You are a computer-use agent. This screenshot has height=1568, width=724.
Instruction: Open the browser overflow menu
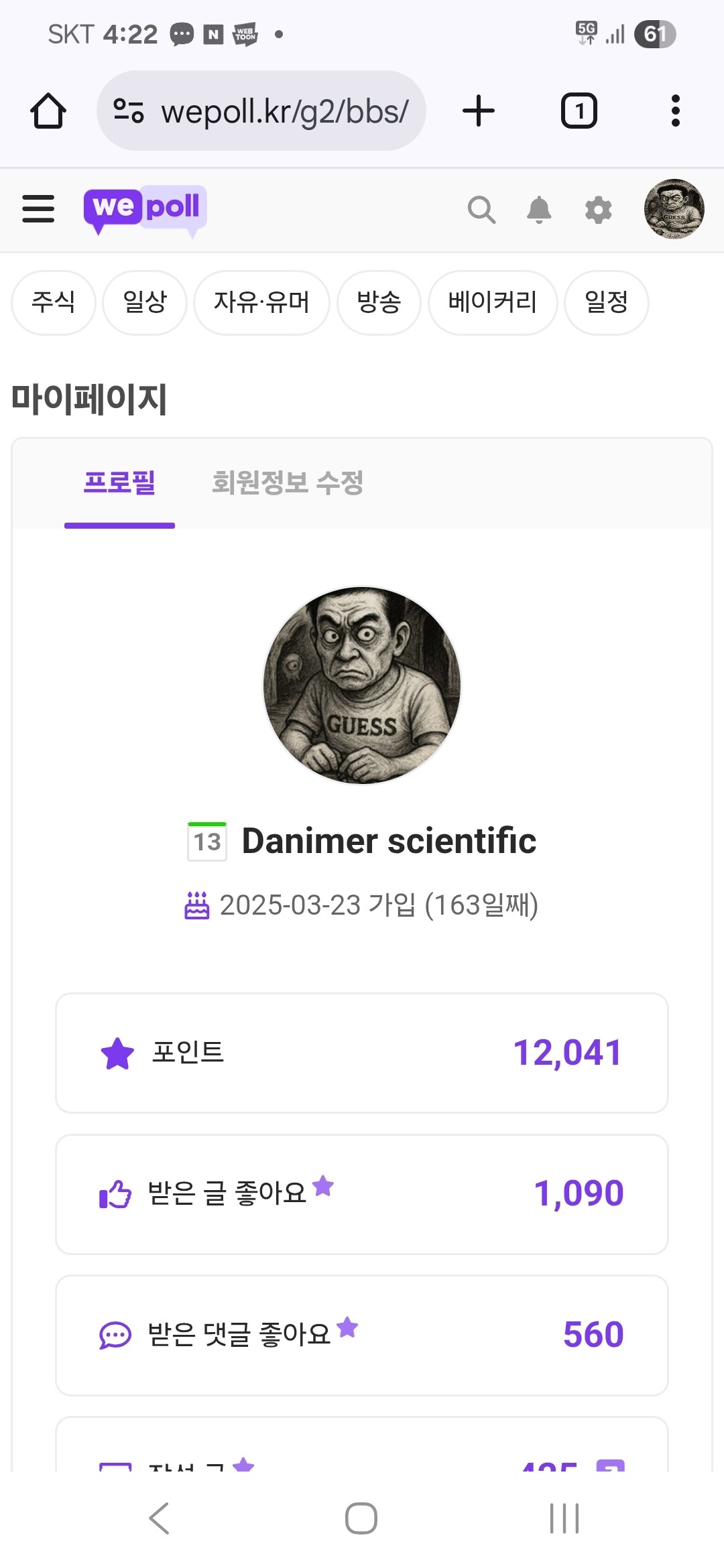point(675,111)
